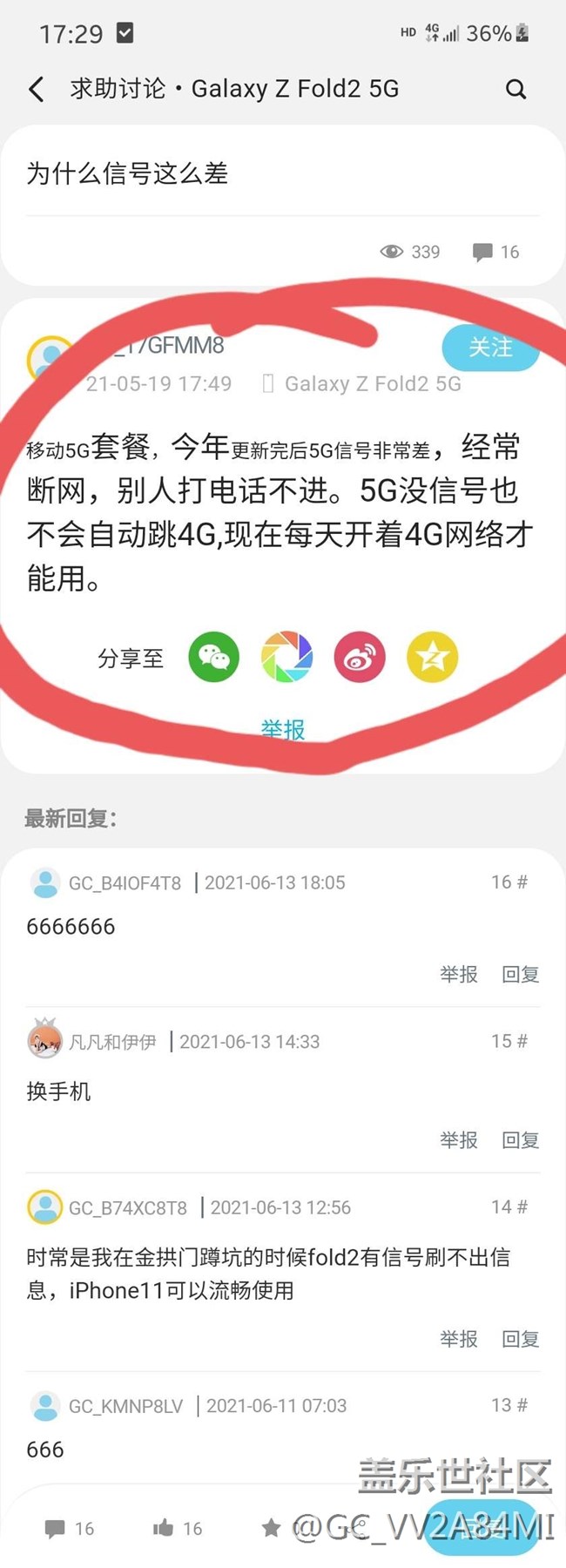Viewport: 566px width, 1568px height.
Task: Reply to 凡凡和伊伊's comment
Action: point(521,1140)
